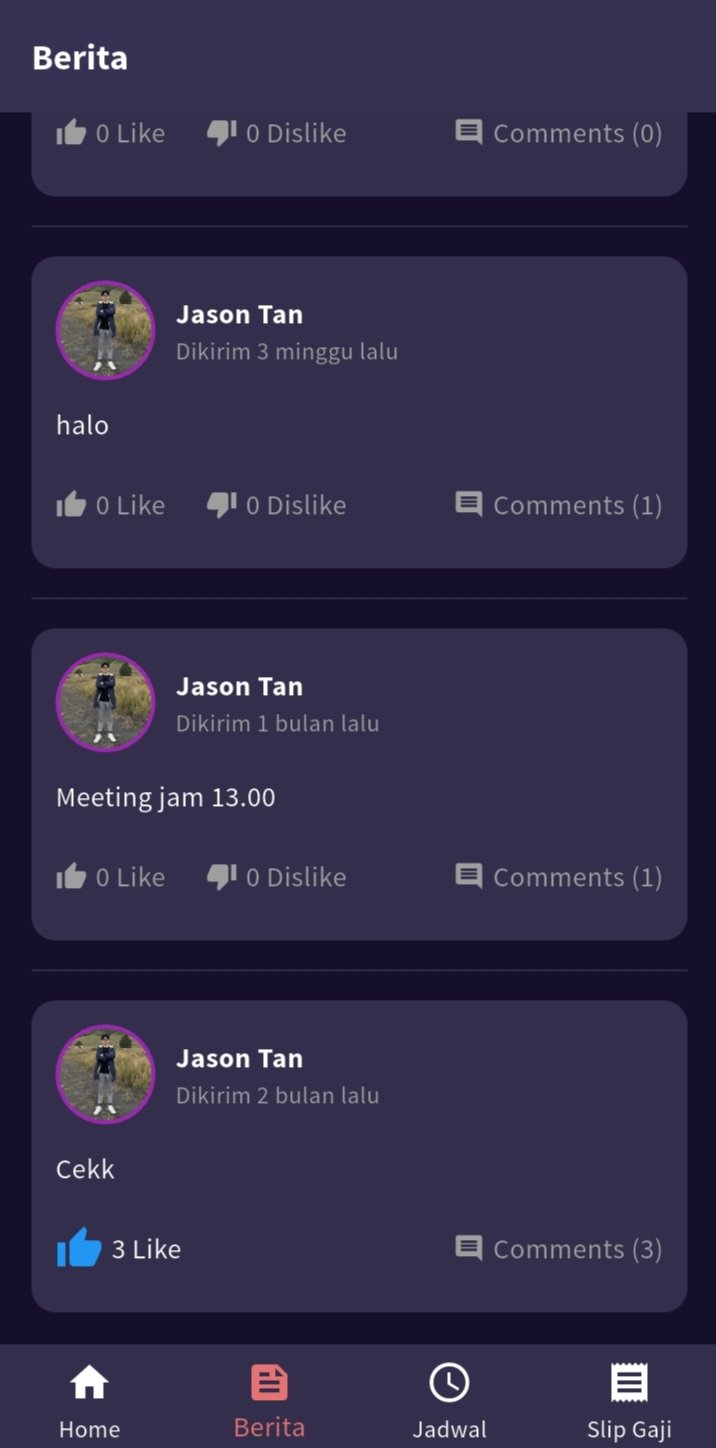Dislike the "Meeting jam 13.00" post

click(276, 877)
